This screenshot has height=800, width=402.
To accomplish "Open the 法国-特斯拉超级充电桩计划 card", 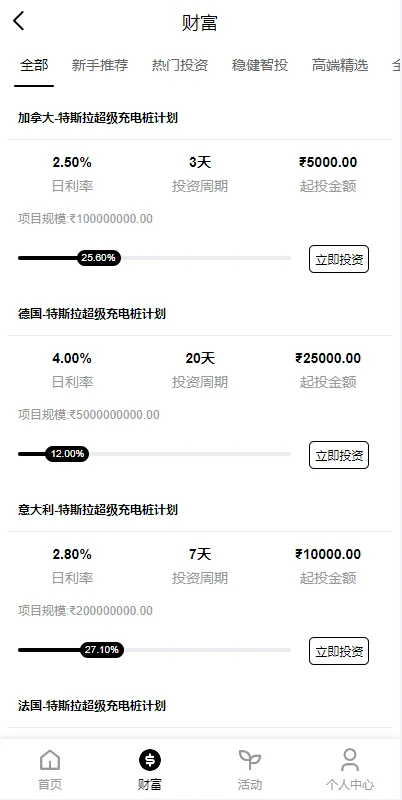I will click(92, 706).
